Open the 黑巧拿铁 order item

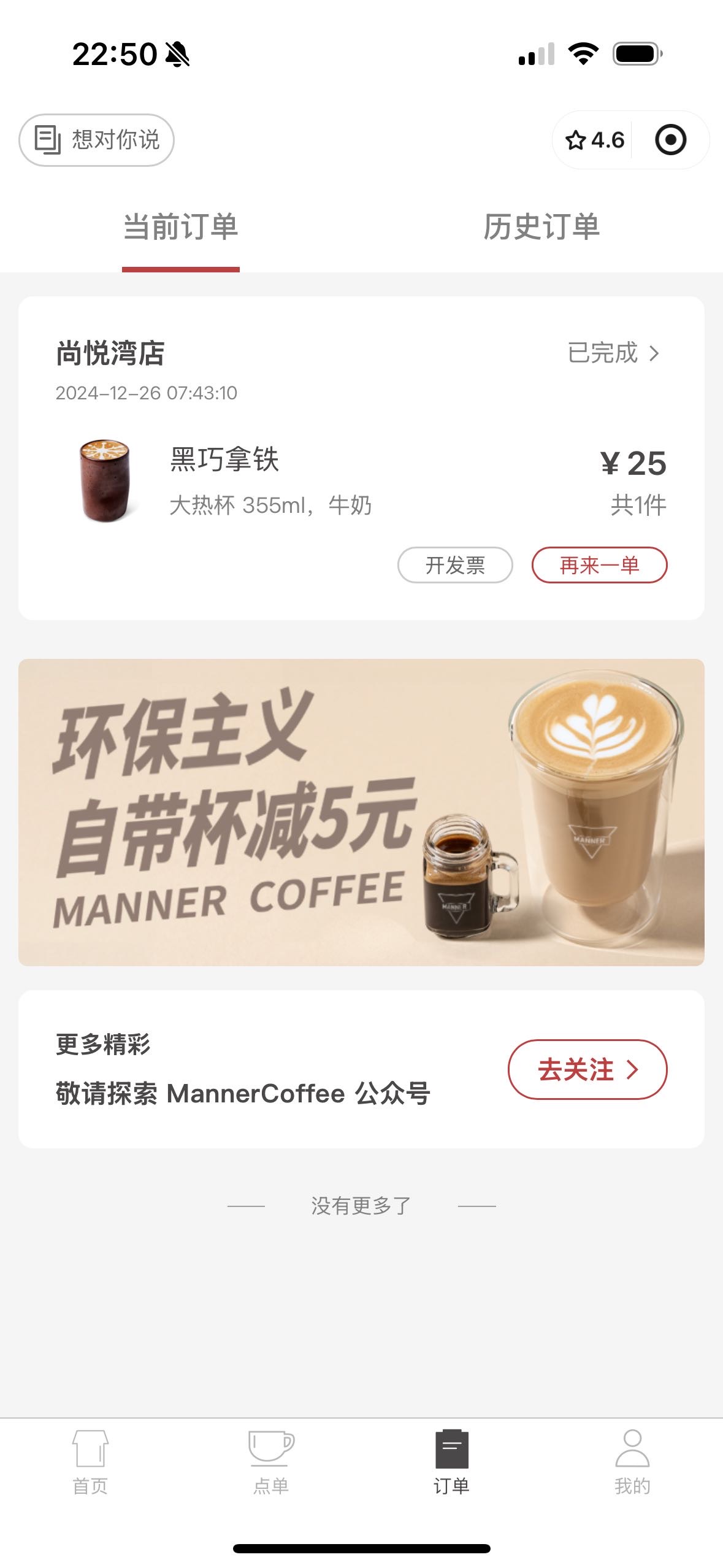361,482
